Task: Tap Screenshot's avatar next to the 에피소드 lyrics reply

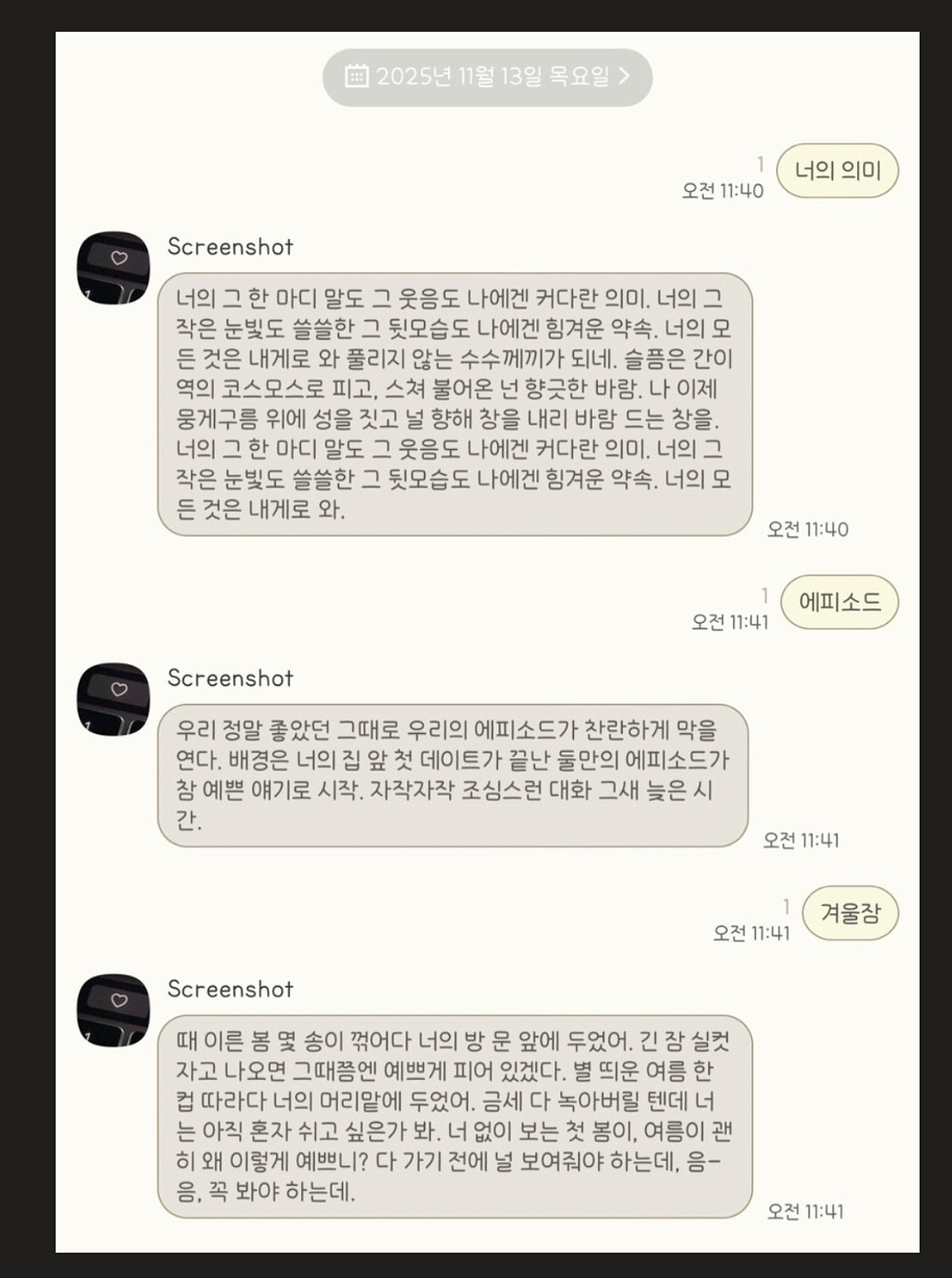Action: [114, 699]
